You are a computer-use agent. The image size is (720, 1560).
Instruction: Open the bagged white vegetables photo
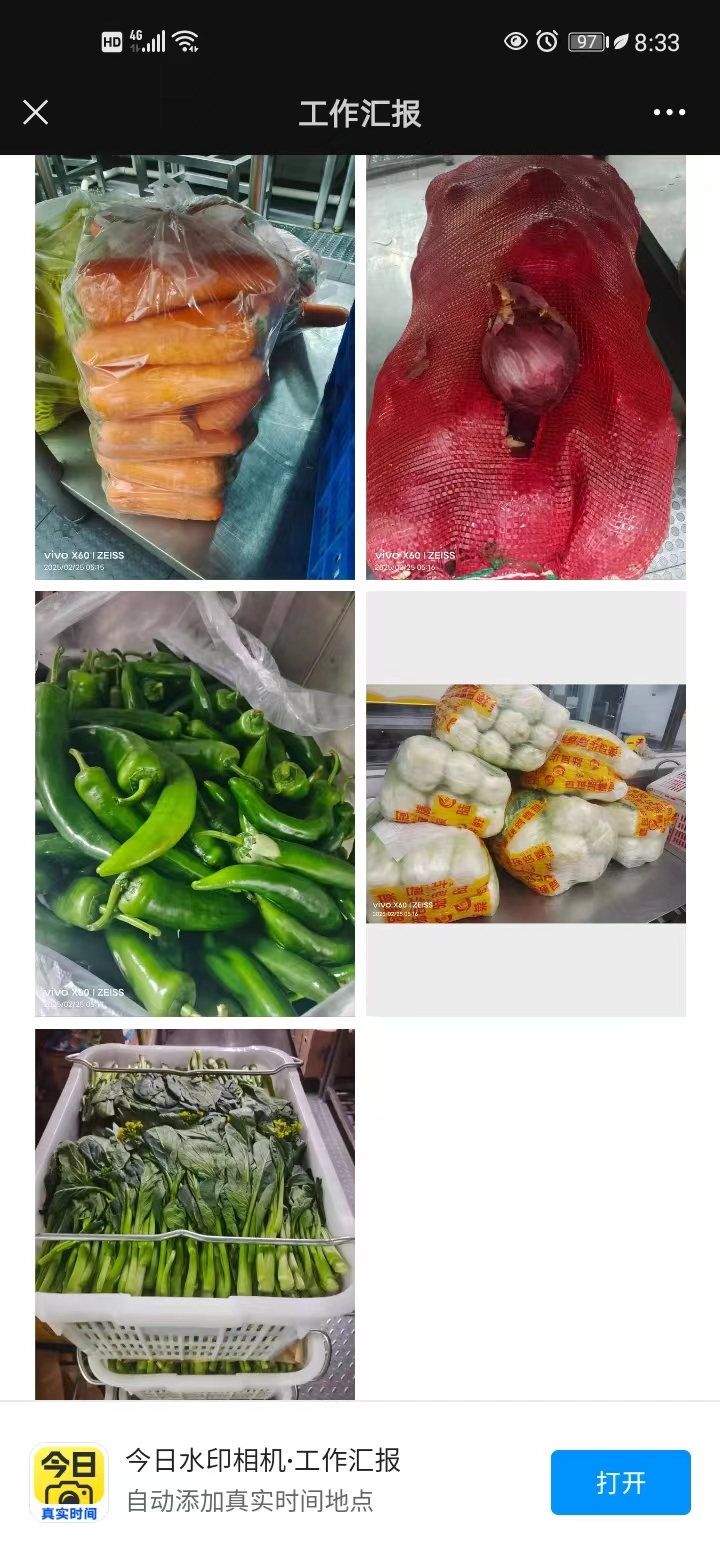[525, 803]
